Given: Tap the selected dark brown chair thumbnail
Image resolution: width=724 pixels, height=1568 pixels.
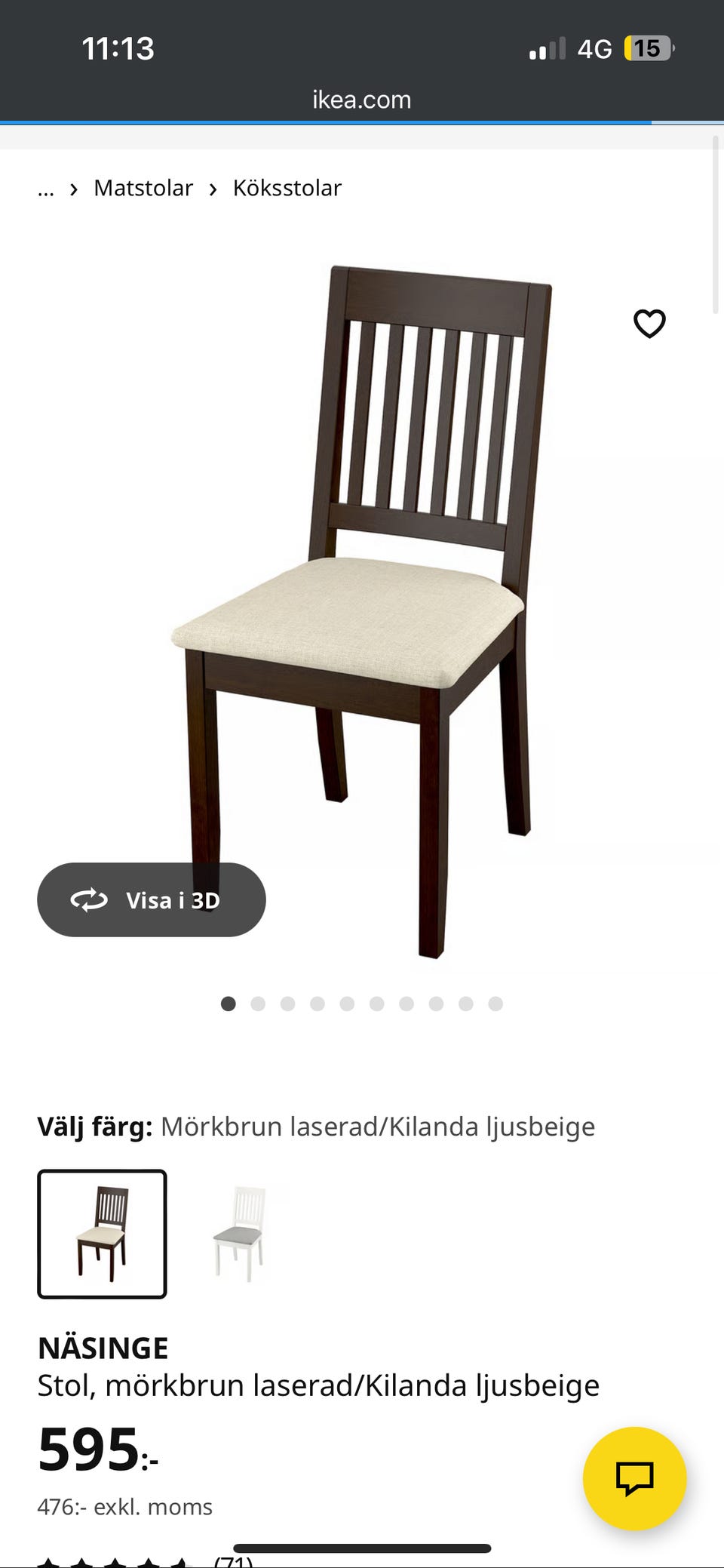Looking at the screenshot, I should (102, 1234).
